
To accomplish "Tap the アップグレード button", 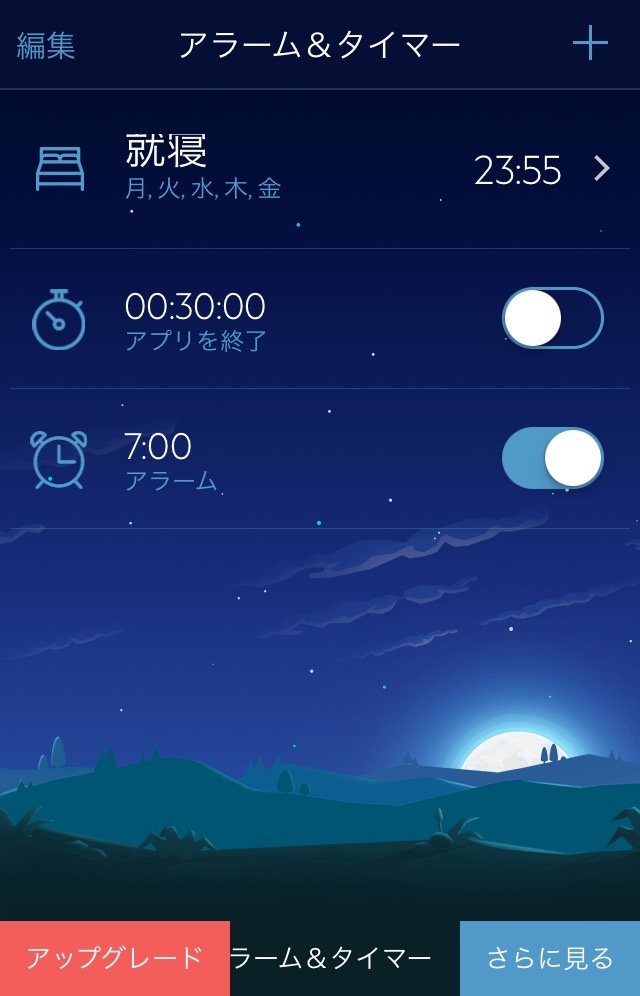I will (115, 958).
